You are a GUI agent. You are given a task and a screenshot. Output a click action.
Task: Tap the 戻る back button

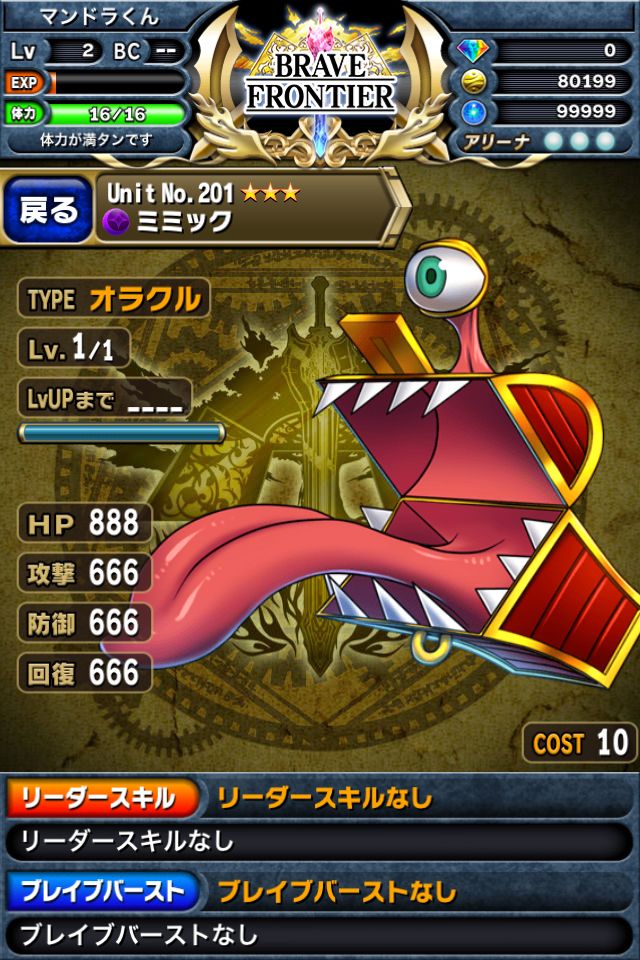point(47,209)
